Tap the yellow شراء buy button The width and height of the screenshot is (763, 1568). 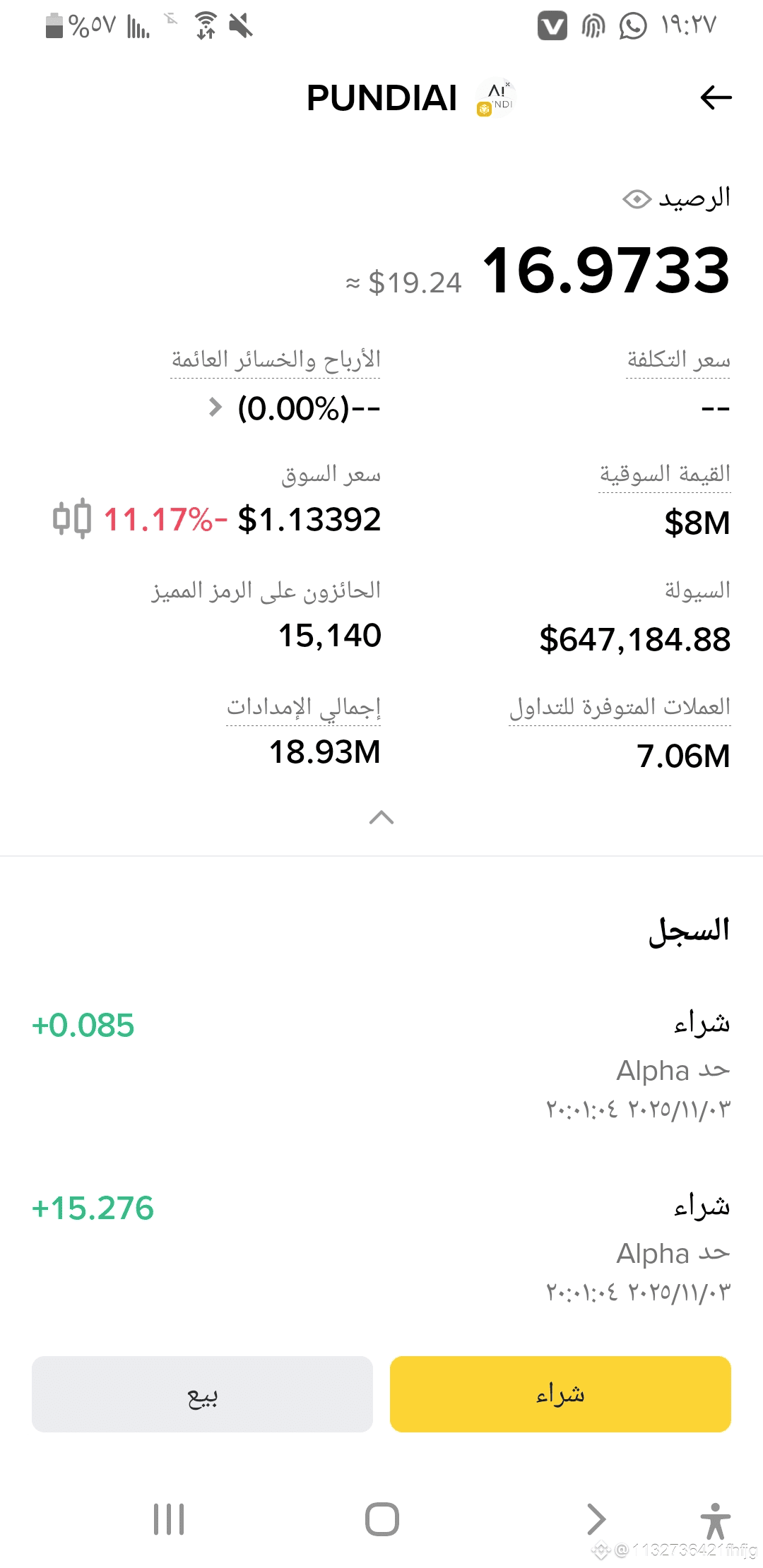coord(560,1394)
